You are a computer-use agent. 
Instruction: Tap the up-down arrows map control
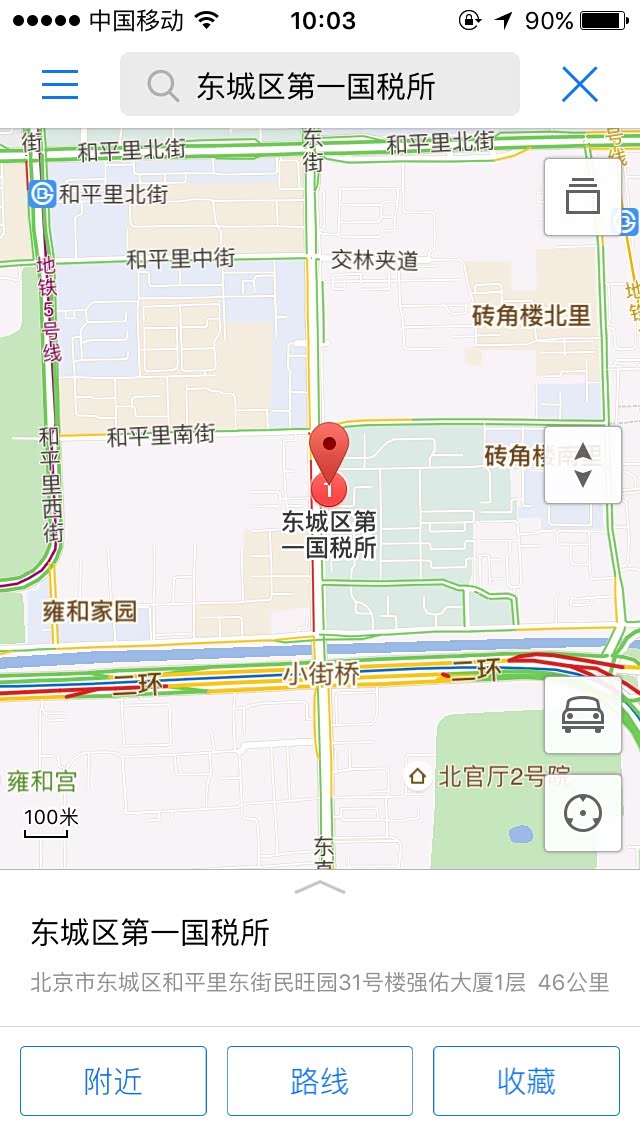(583, 465)
